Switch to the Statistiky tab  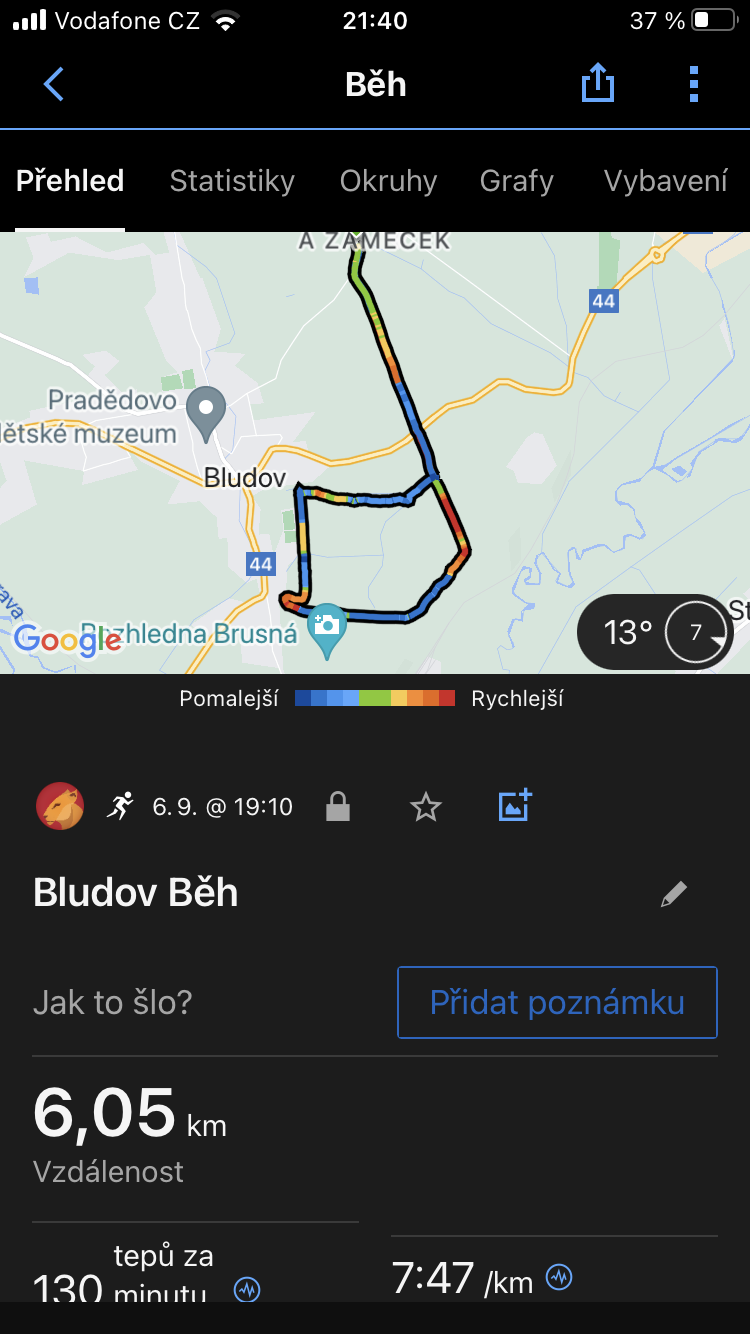click(232, 181)
